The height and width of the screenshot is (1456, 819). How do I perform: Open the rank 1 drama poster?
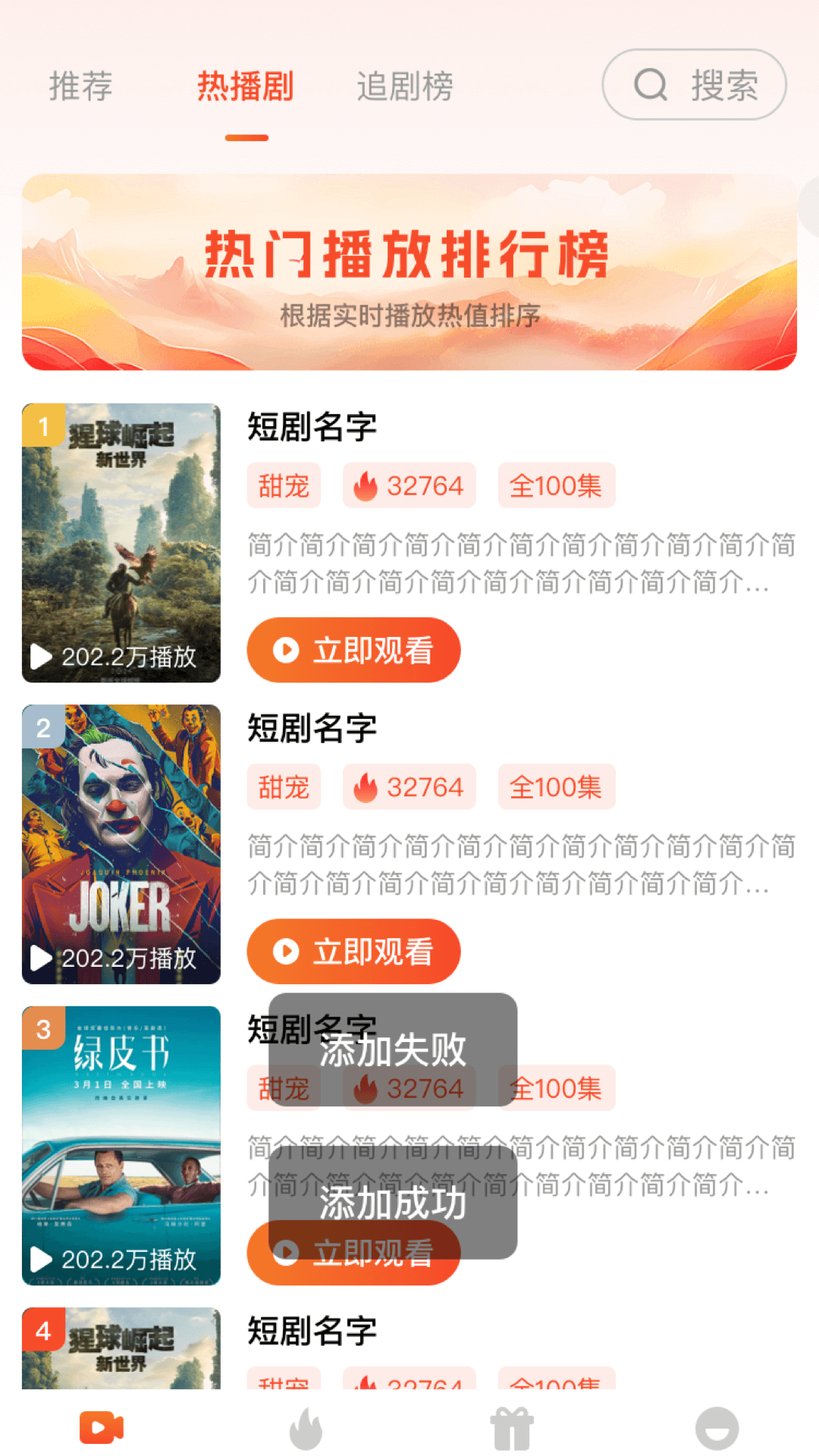pyautogui.click(x=121, y=543)
